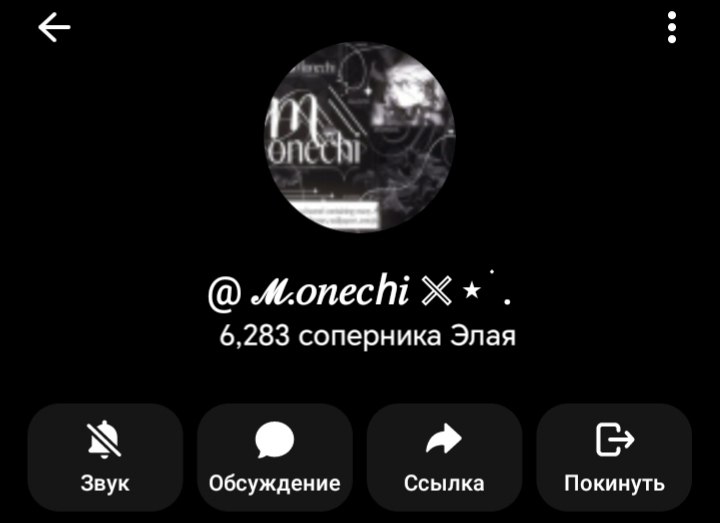Image resolution: width=720 pixels, height=523 pixels.
Task: Open Обсуждение discussion
Action: click(275, 457)
